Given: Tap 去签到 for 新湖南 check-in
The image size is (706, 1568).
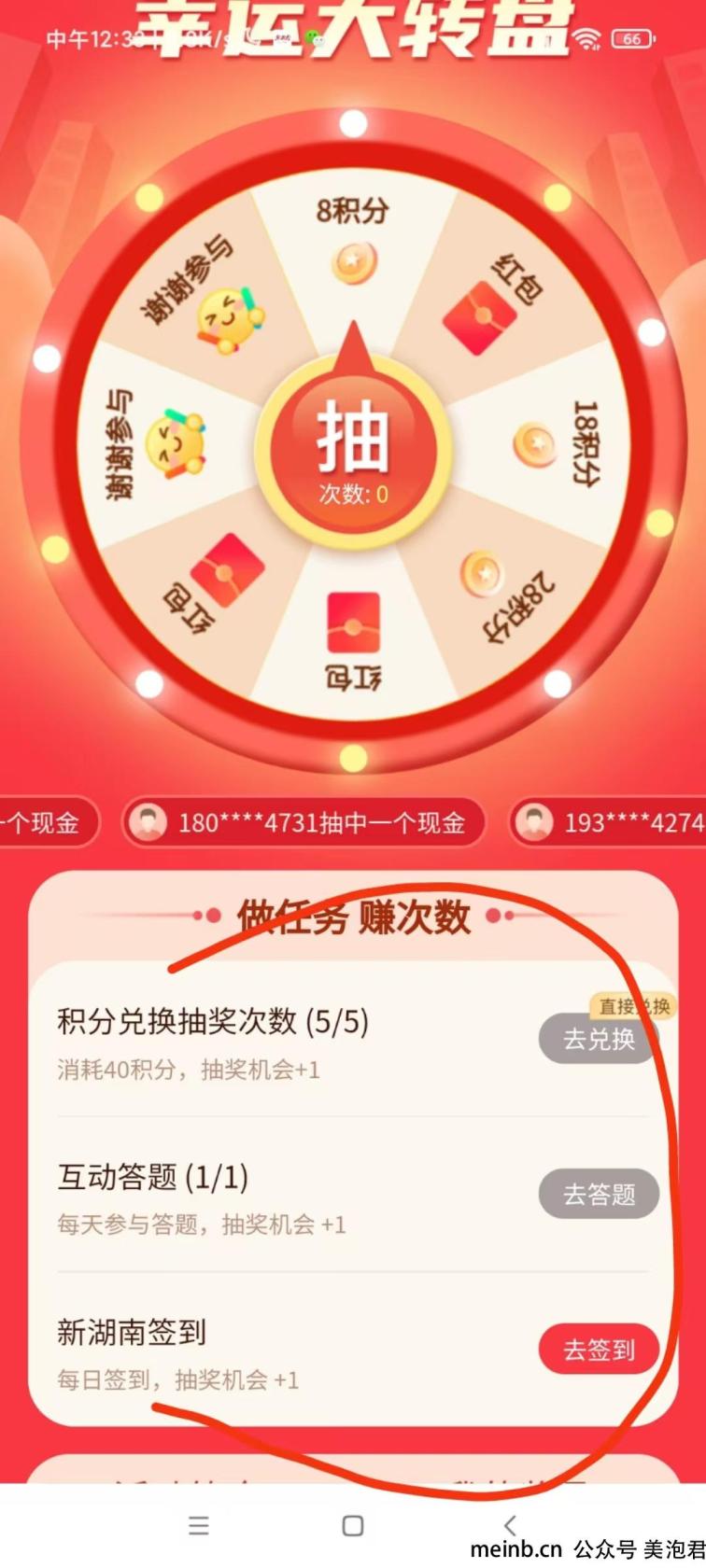Looking at the screenshot, I should pos(599,1349).
